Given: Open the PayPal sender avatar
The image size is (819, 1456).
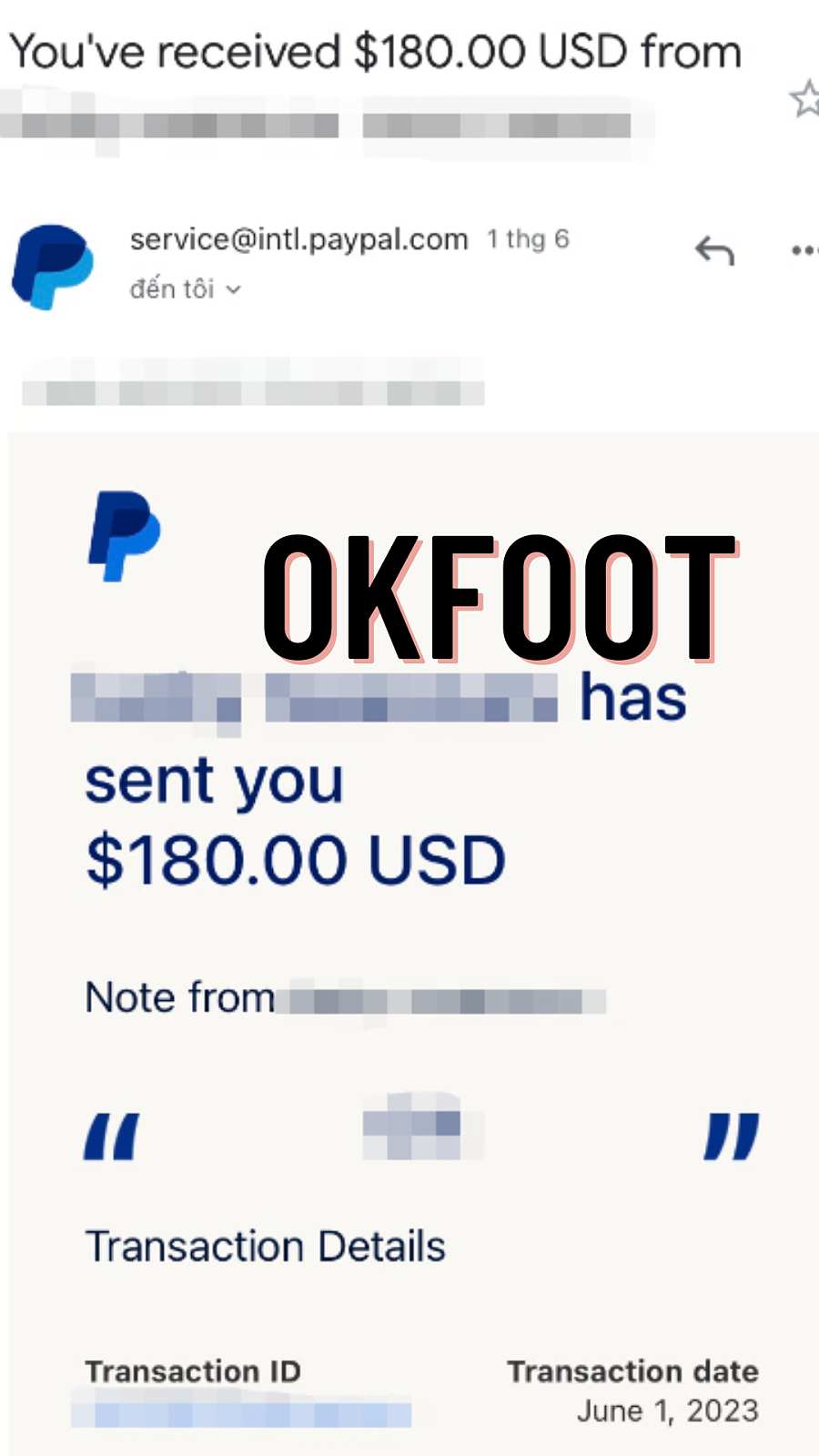Looking at the screenshot, I should tap(53, 266).
